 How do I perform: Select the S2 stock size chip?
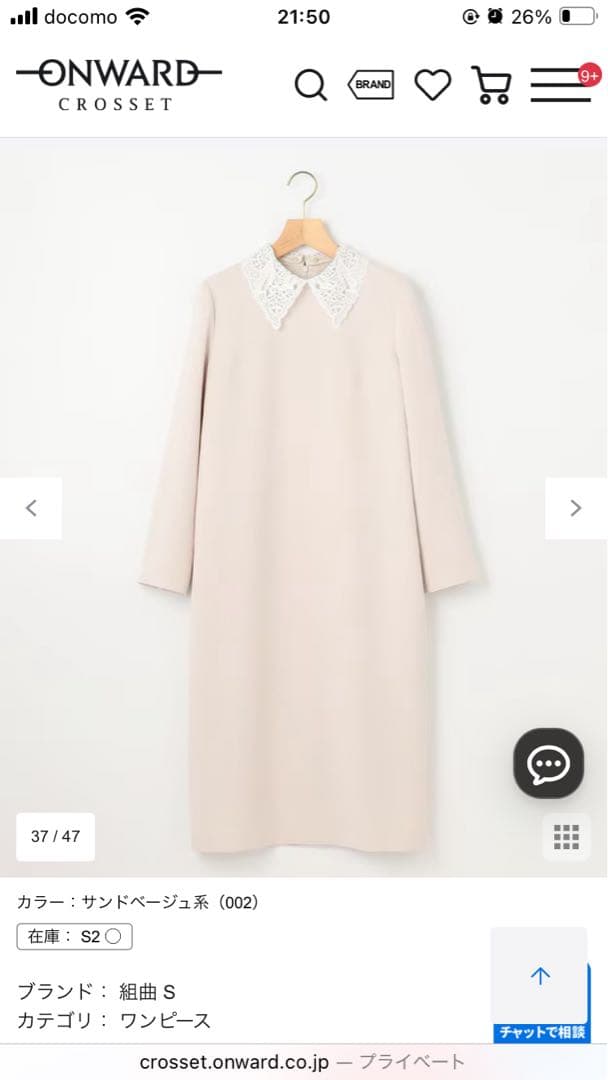tap(75, 937)
